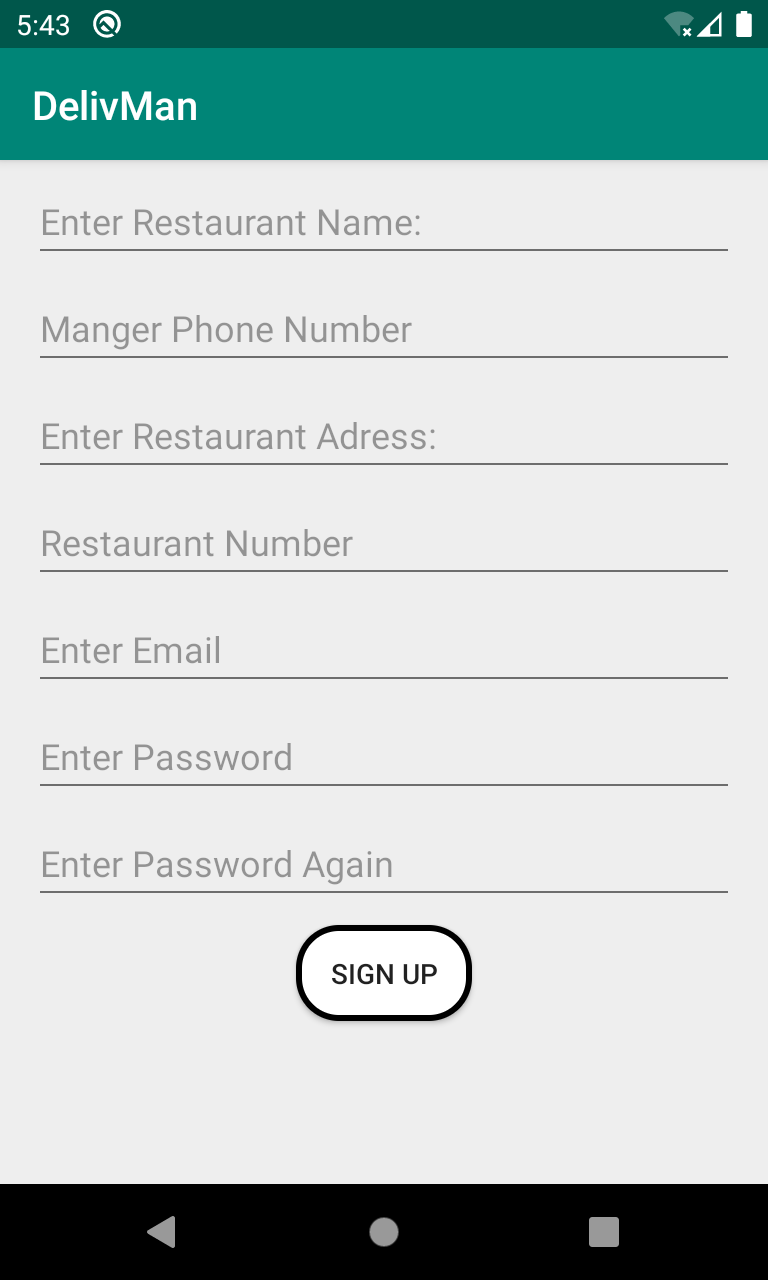
Task: Select the Enter Restaurant Name field
Action: [x=383, y=223]
